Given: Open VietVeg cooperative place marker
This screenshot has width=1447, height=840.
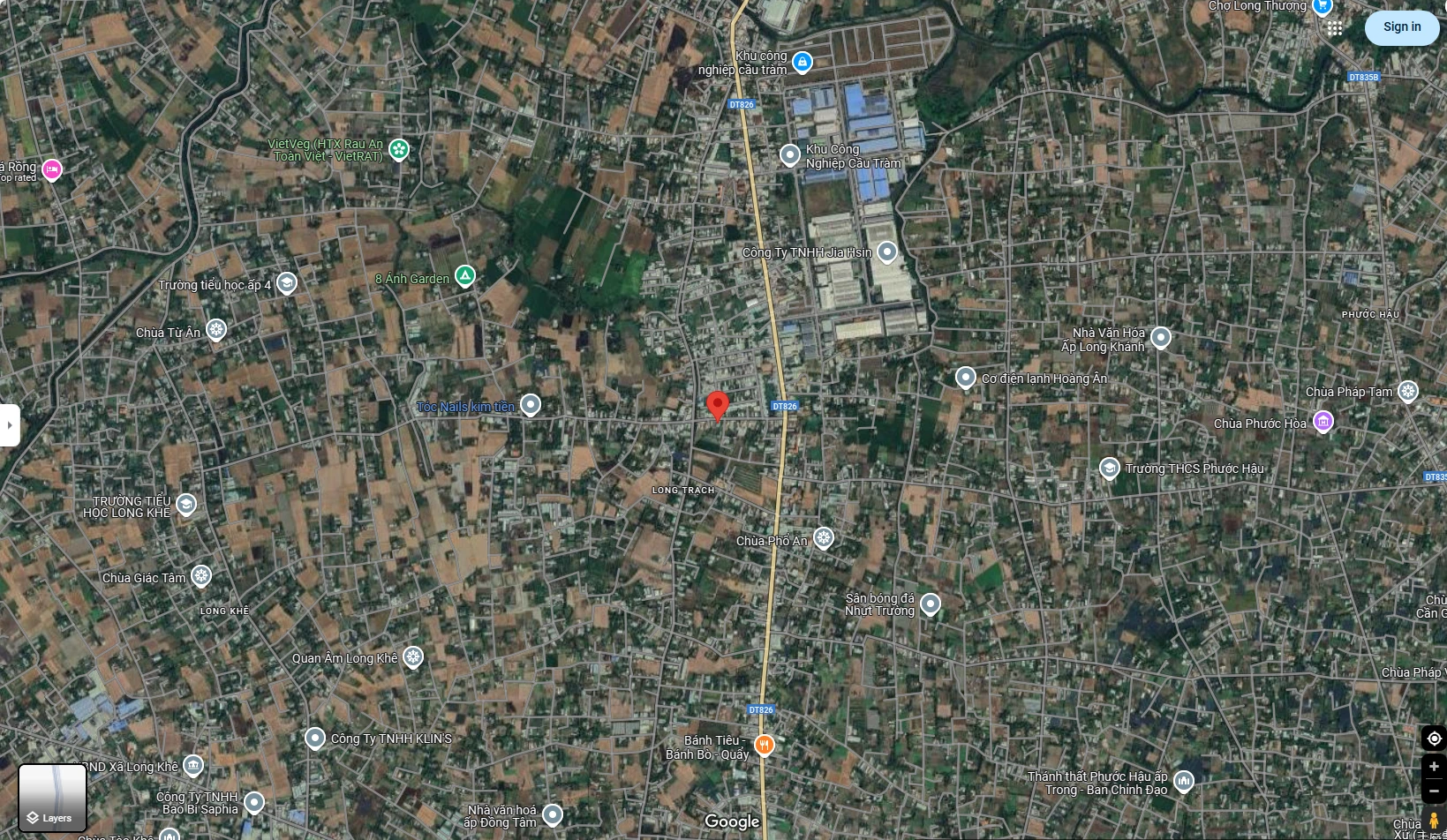Looking at the screenshot, I should [399, 149].
